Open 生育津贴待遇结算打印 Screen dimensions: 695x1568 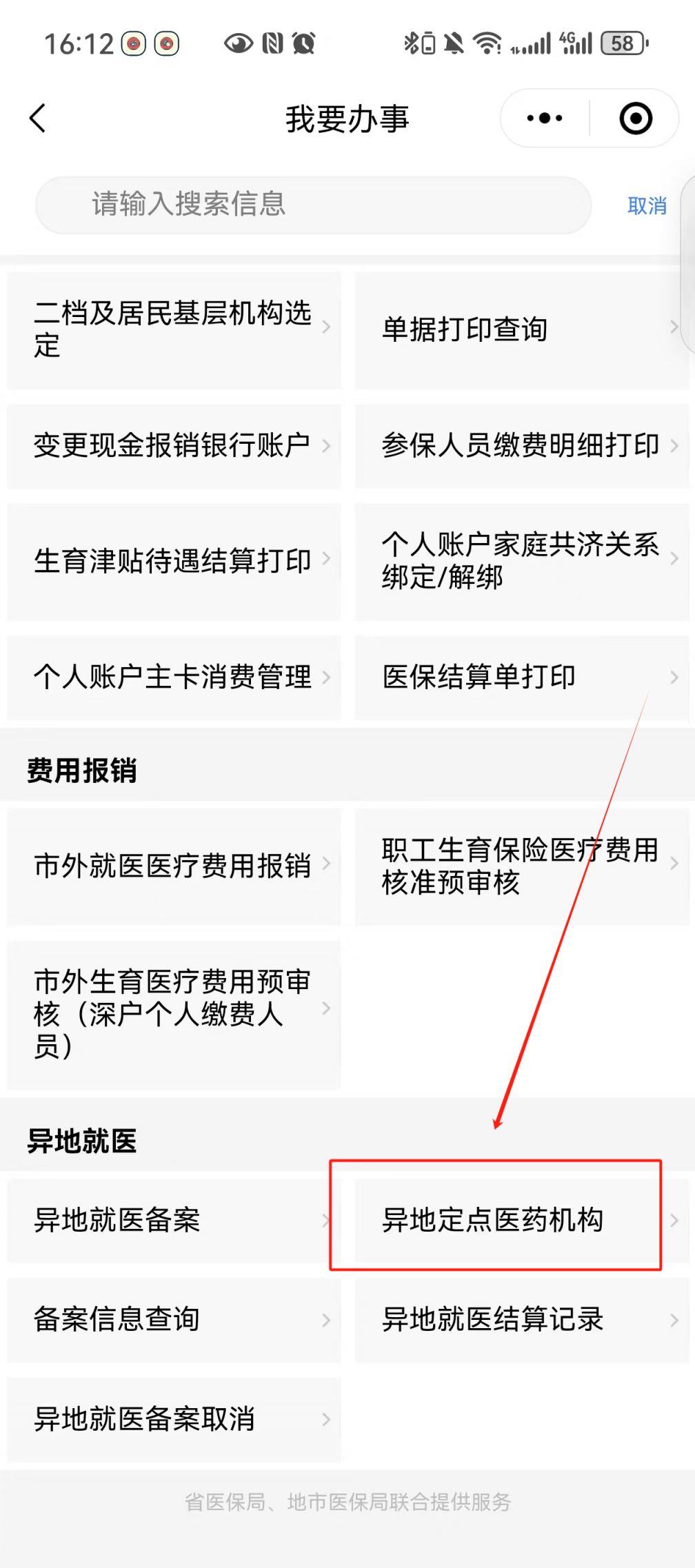[174, 560]
